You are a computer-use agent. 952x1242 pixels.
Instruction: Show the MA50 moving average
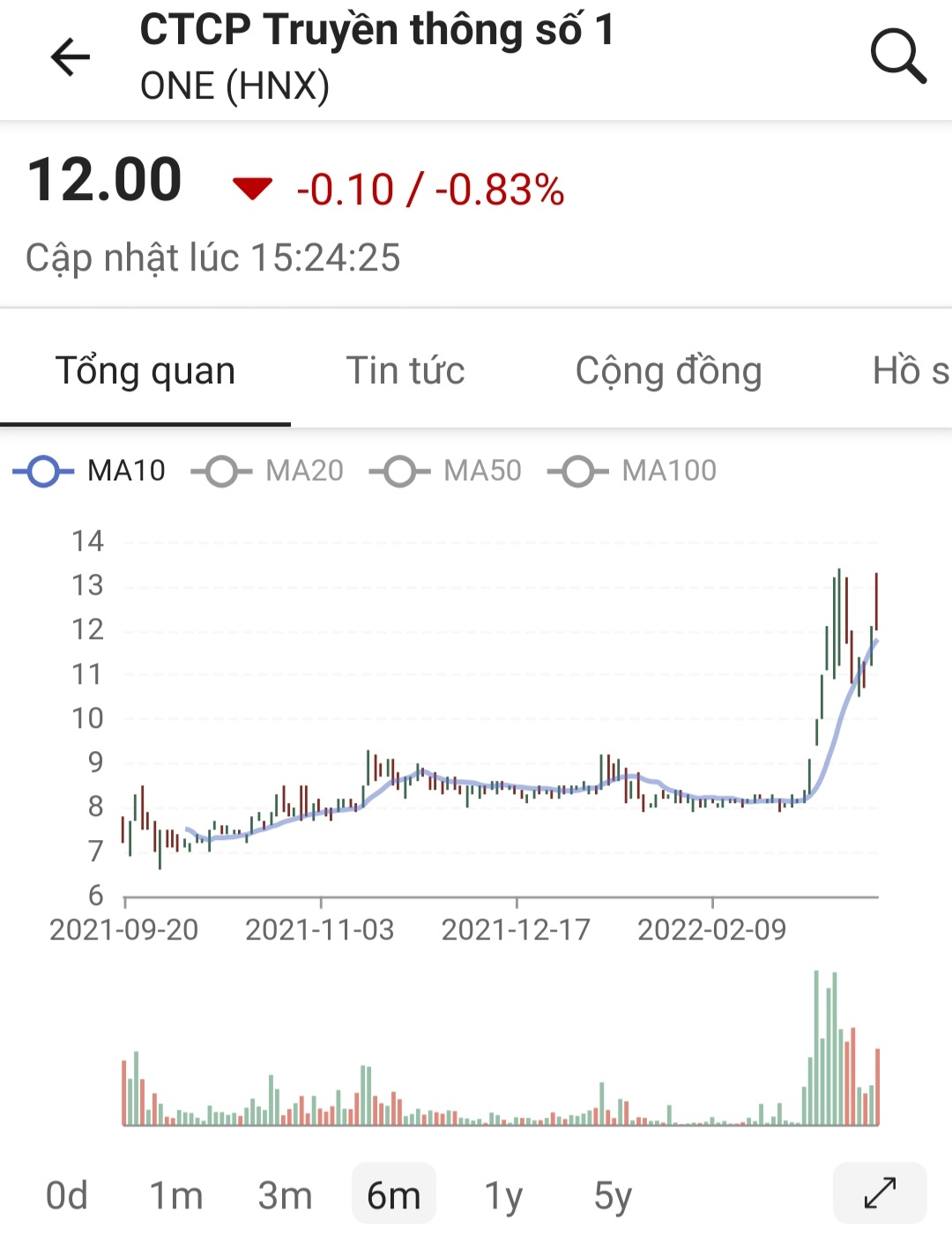(x=446, y=471)
